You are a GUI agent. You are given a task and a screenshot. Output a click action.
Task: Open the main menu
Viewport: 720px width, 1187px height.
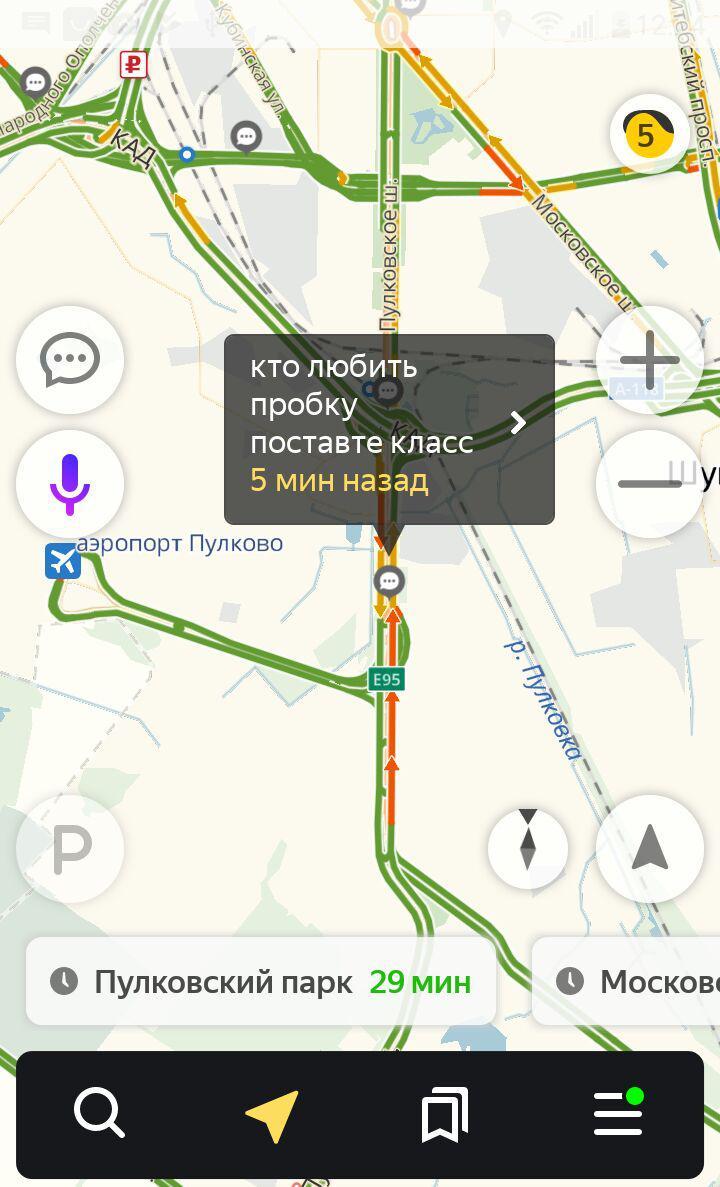(x=618, y=1114)
